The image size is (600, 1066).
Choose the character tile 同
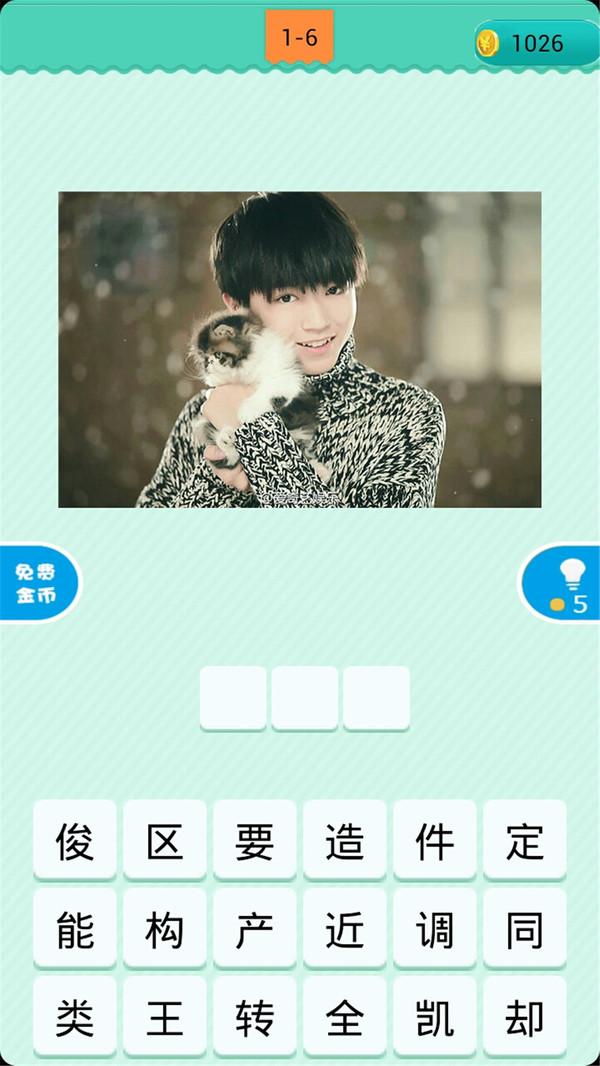click(x=525, y=929)
